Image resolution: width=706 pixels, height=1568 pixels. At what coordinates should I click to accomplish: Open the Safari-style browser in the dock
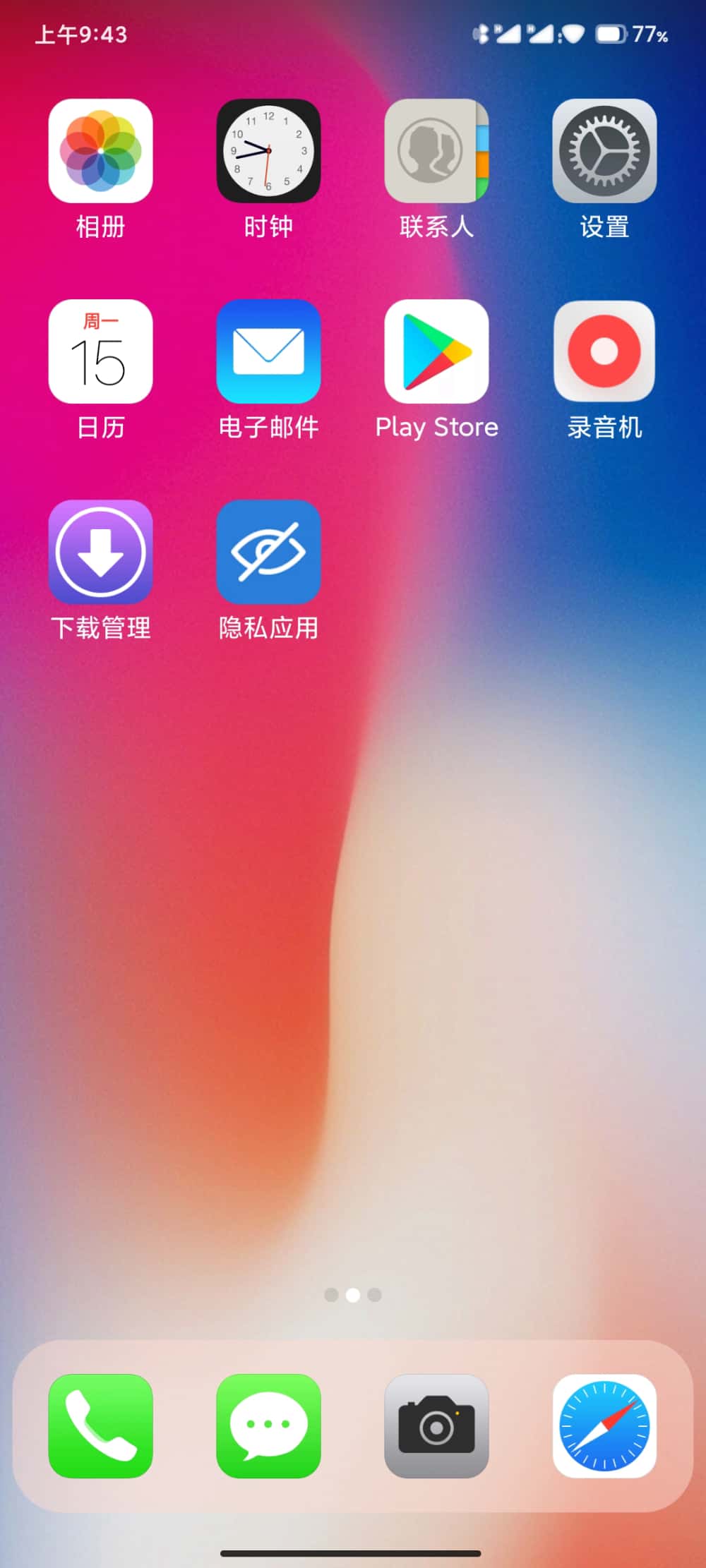click(604, 1425)
